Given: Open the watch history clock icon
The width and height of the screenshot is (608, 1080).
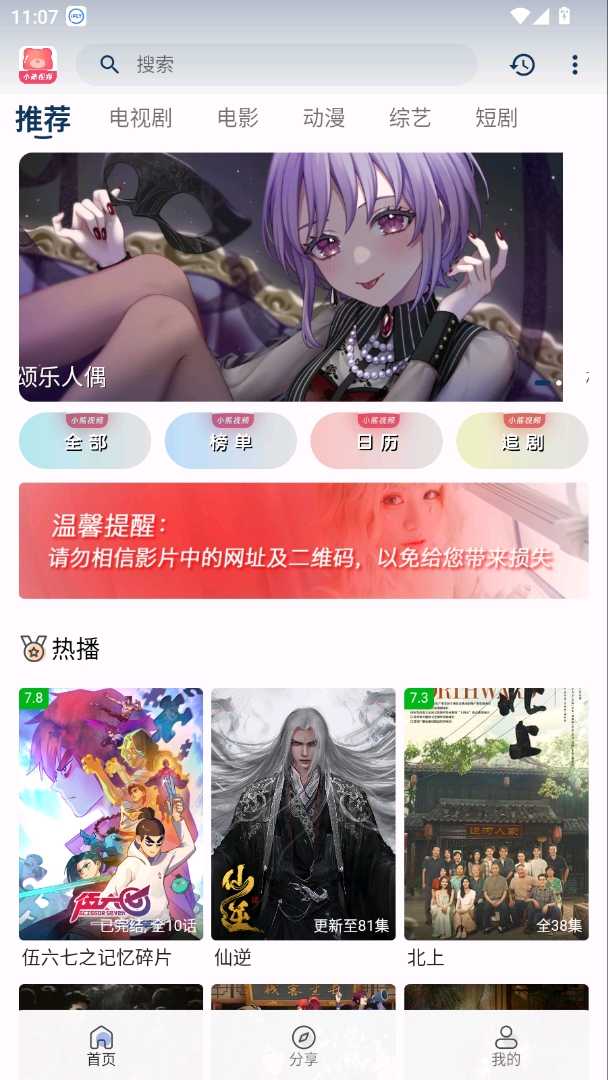Looking at the screenshot, I should pos(522,65).
